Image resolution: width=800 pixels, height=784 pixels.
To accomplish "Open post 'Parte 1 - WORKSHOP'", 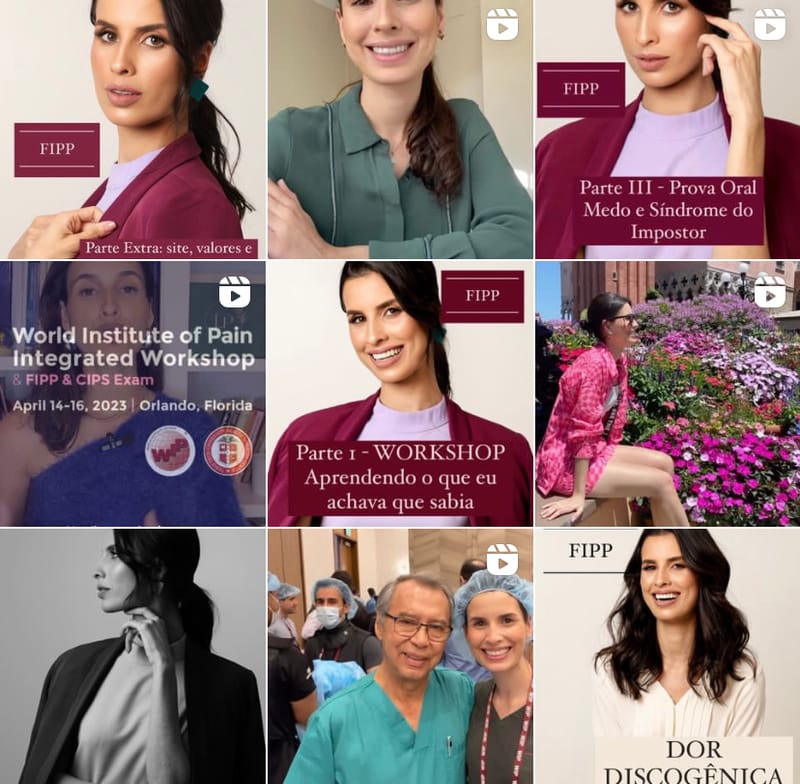I will [x=400, y=393].
